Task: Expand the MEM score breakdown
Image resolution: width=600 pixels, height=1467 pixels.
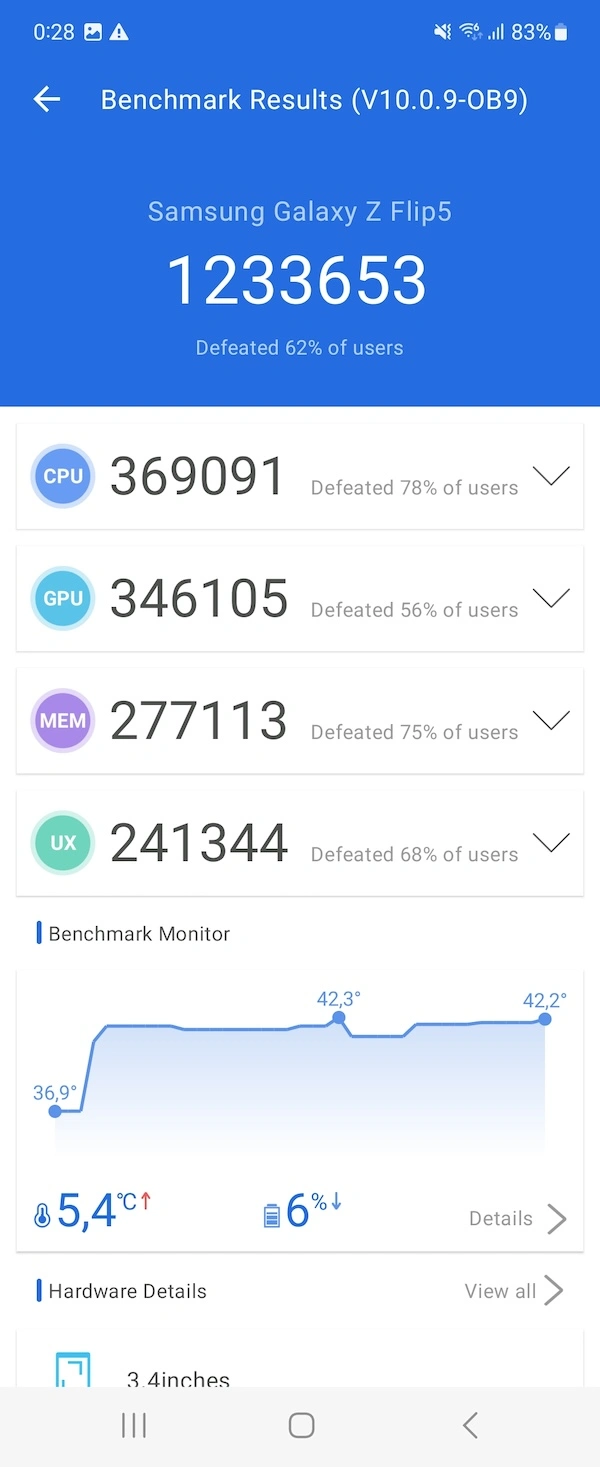Action: 551,720
